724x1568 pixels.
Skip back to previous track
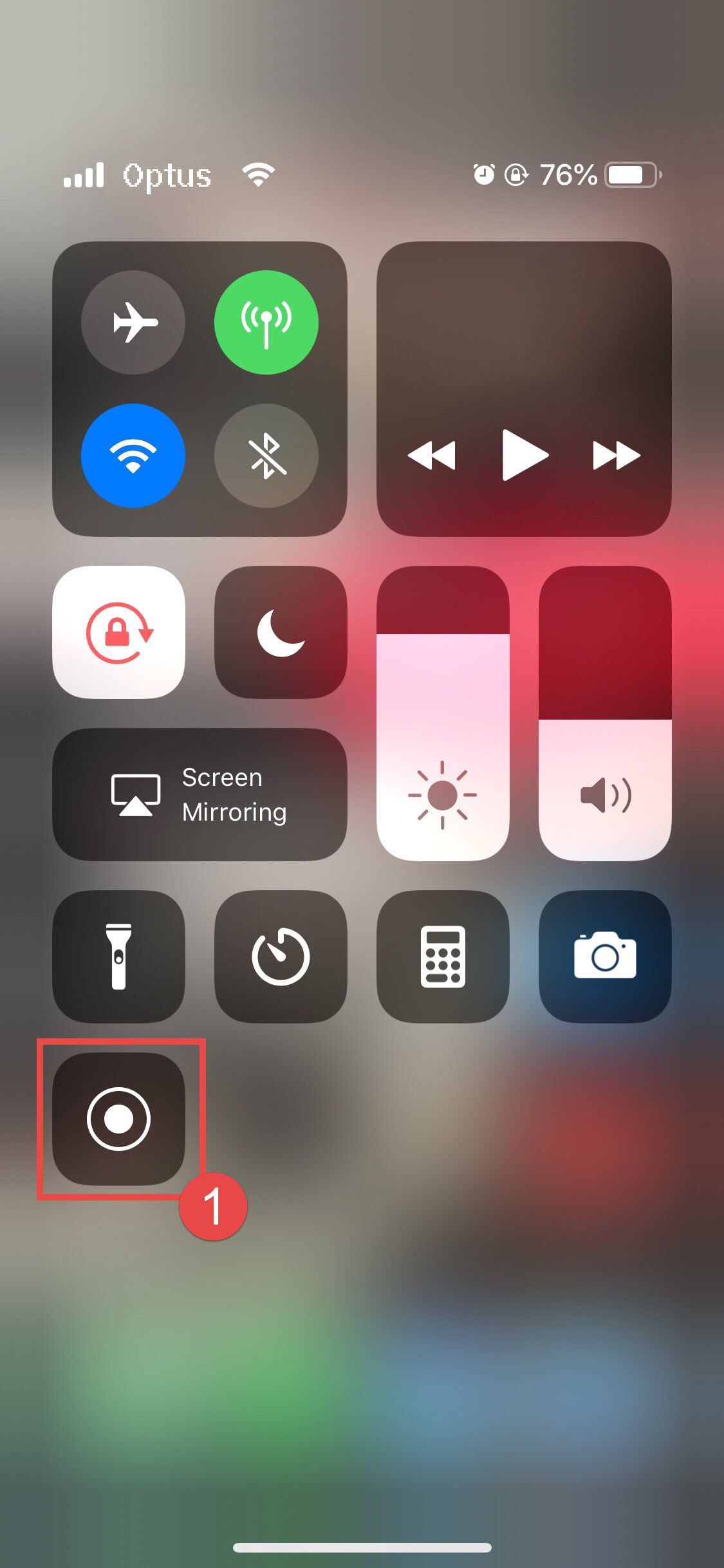(432, 455)
